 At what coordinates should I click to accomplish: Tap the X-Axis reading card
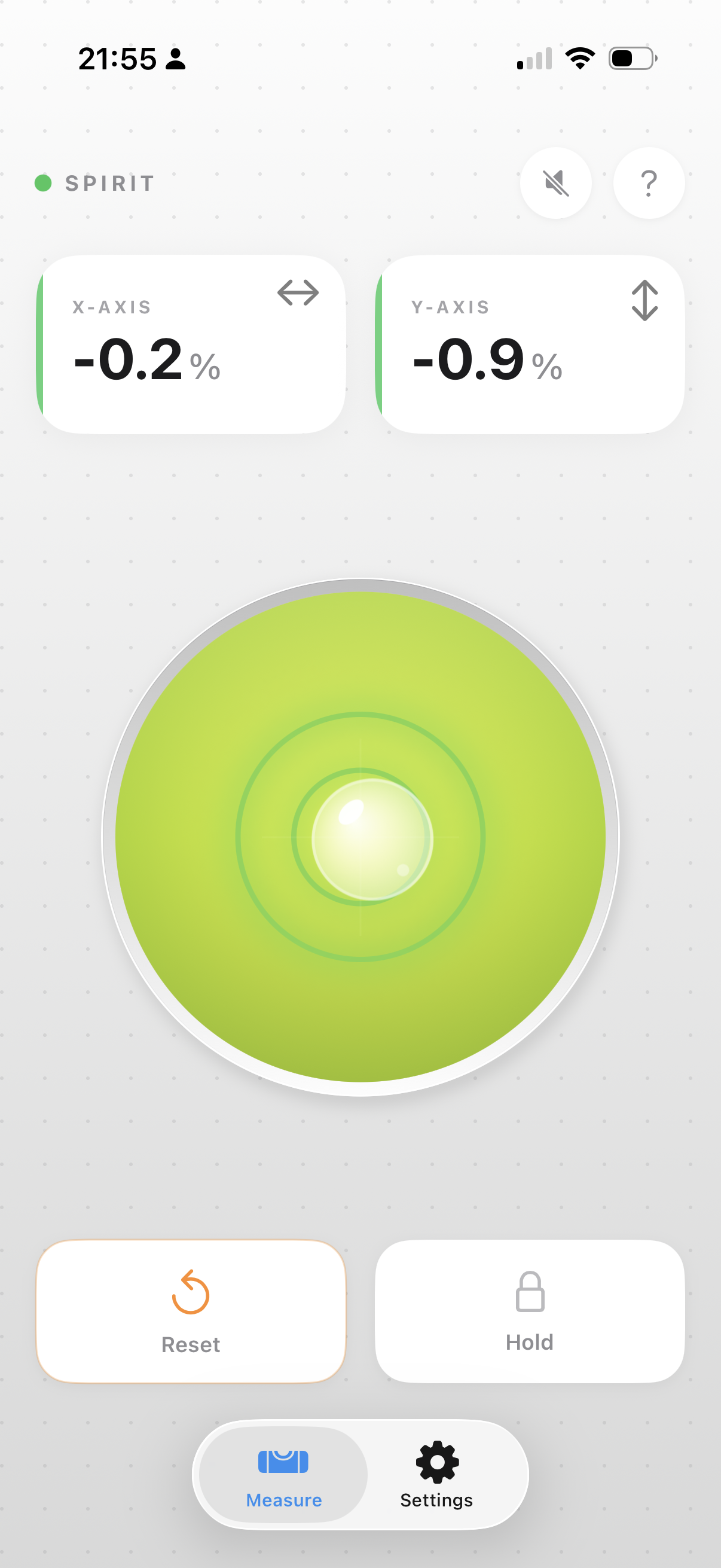click(191, 343)
